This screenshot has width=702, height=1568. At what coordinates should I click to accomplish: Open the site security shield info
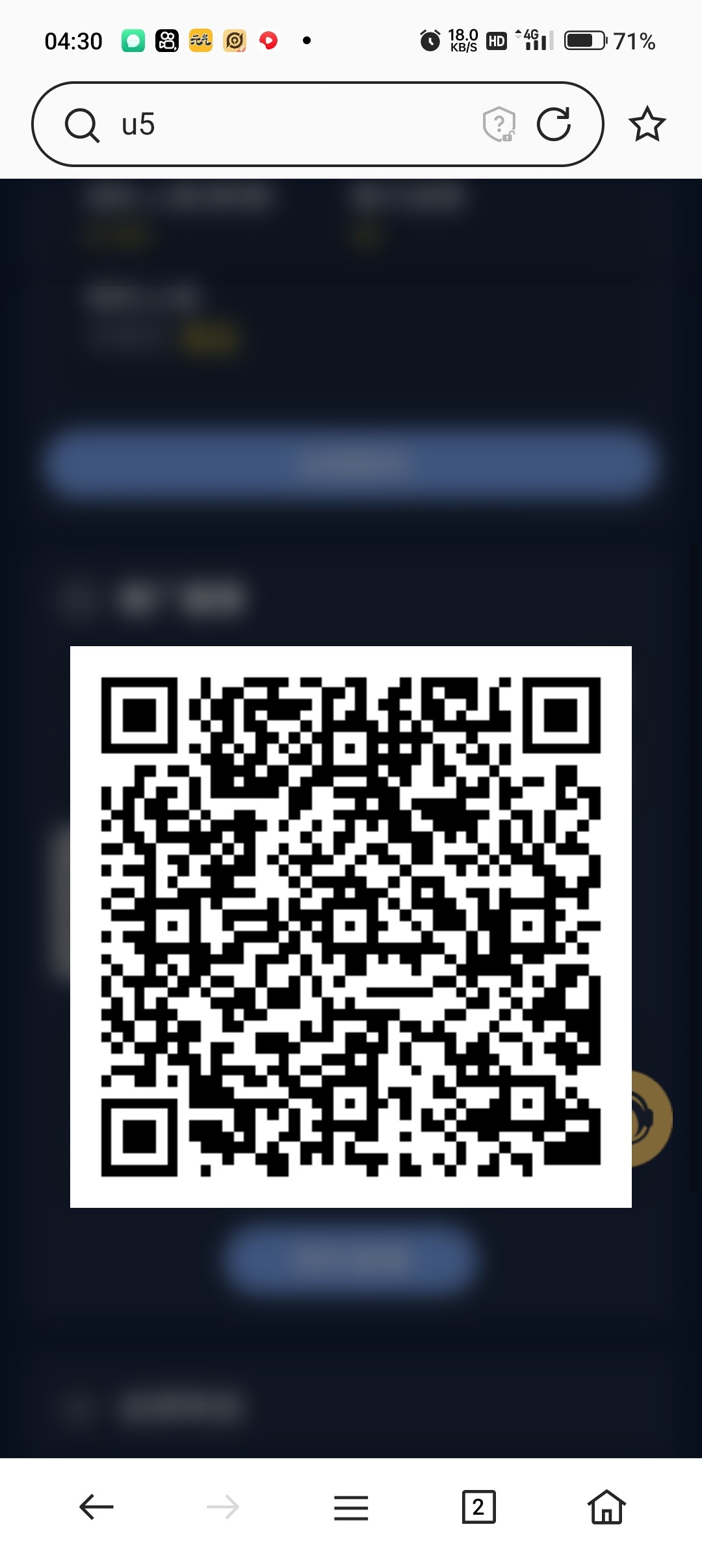[499, 124]
